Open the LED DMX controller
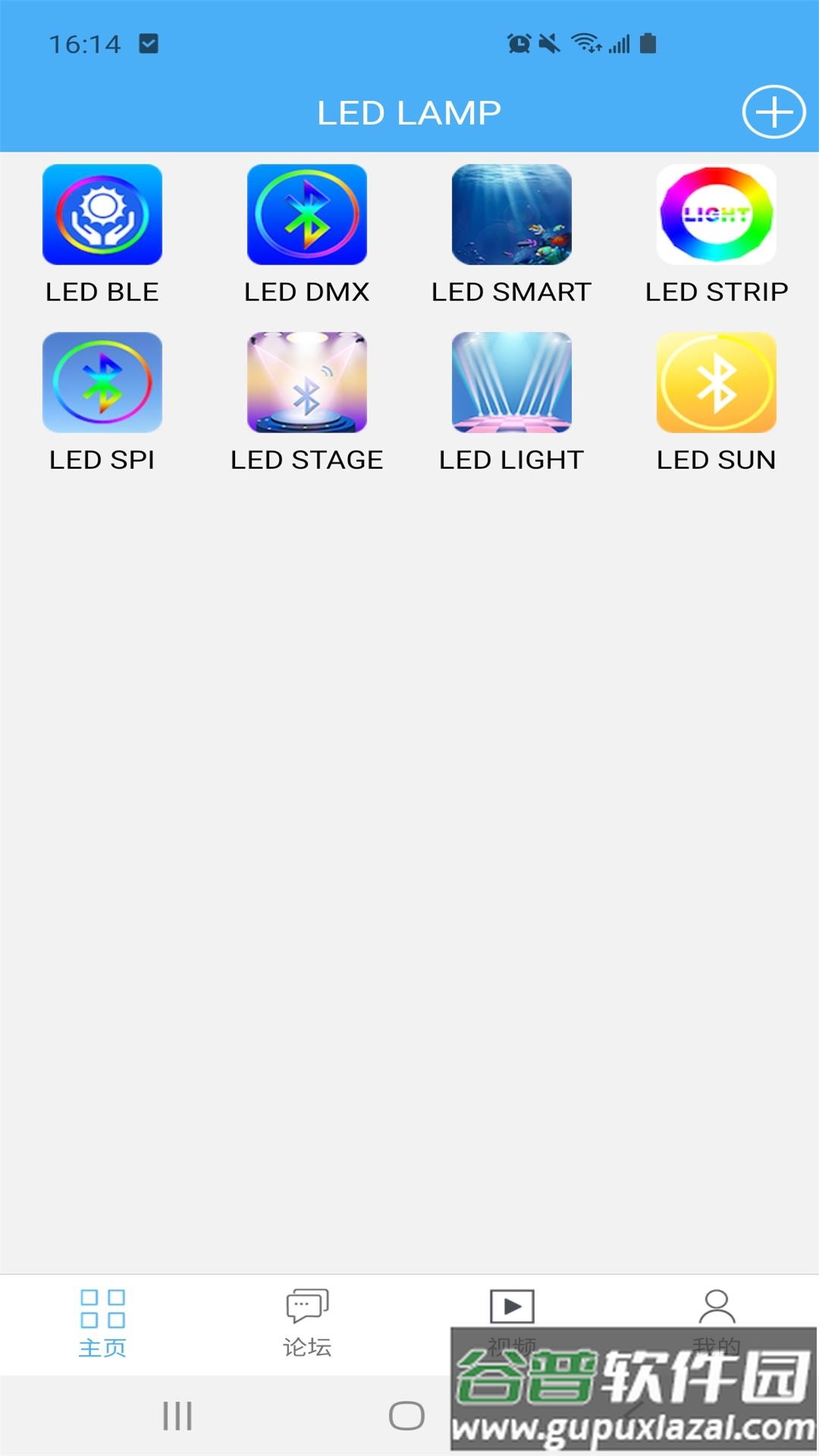 (307, 215)
